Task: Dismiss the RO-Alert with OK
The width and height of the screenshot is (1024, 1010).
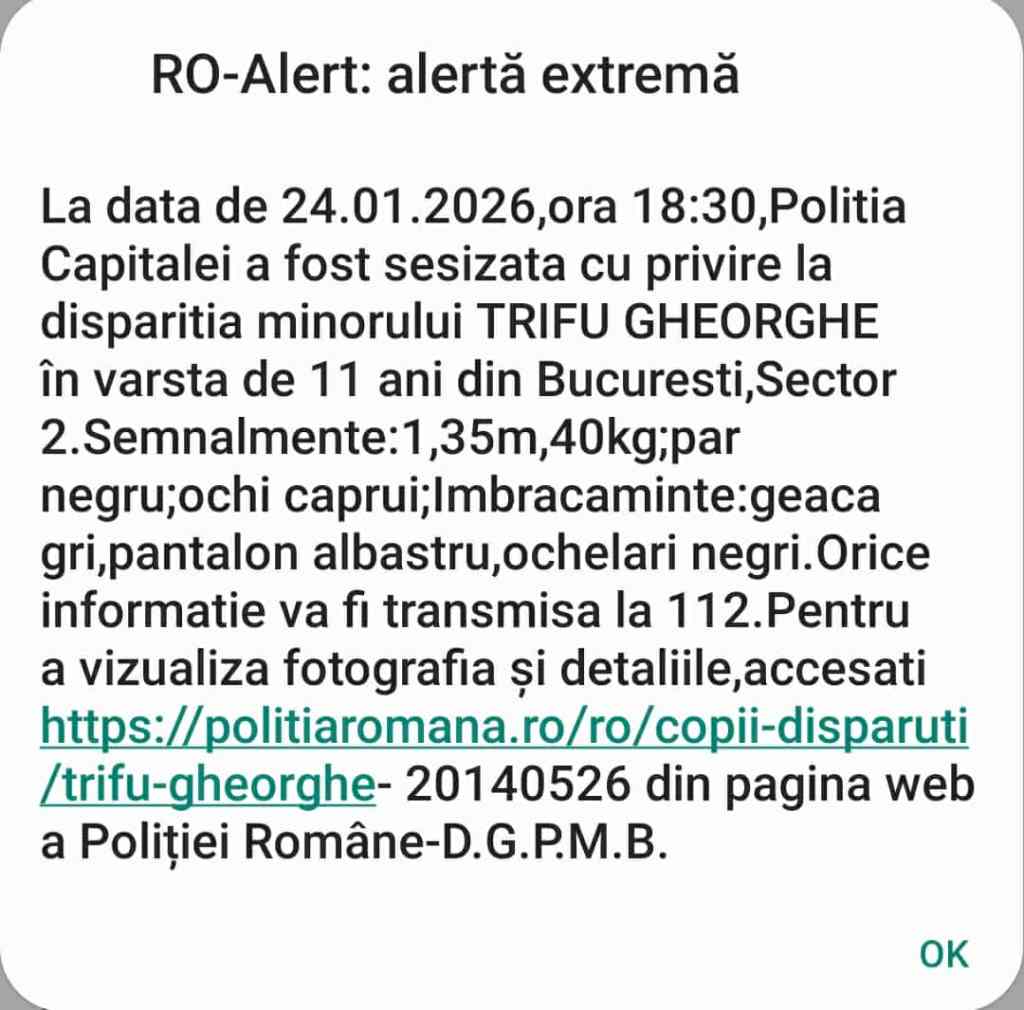Action: (944, 954)
